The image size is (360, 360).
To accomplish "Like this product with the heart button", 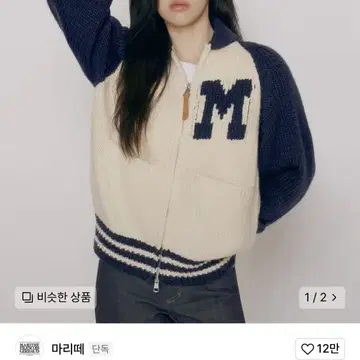I will [x=320, y=349].
